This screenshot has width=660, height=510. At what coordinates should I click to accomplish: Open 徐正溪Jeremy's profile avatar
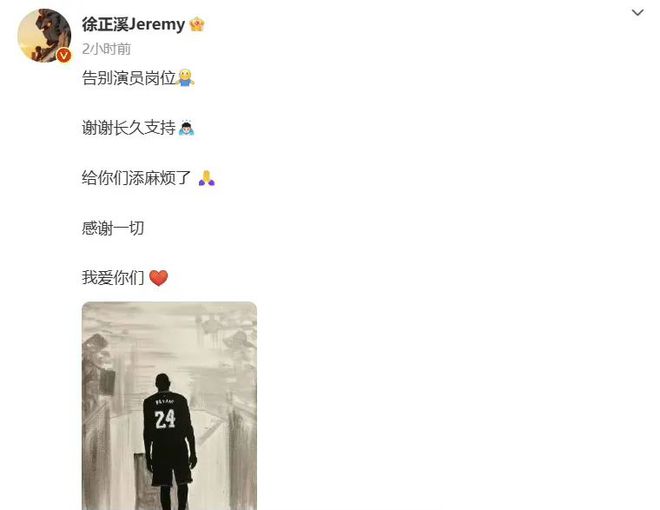click(x=44, y=36)
